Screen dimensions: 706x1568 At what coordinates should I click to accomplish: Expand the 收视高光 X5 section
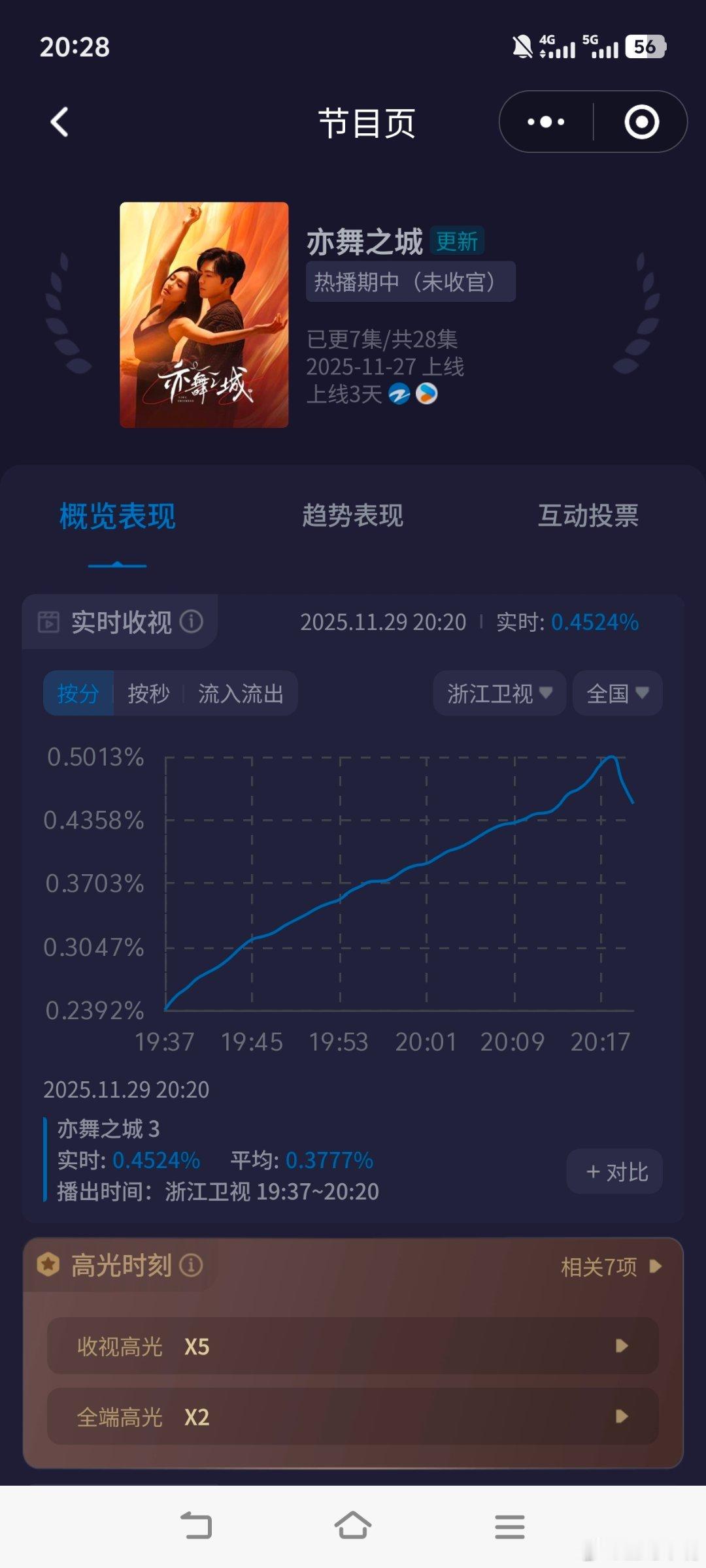pos(353,1347)
